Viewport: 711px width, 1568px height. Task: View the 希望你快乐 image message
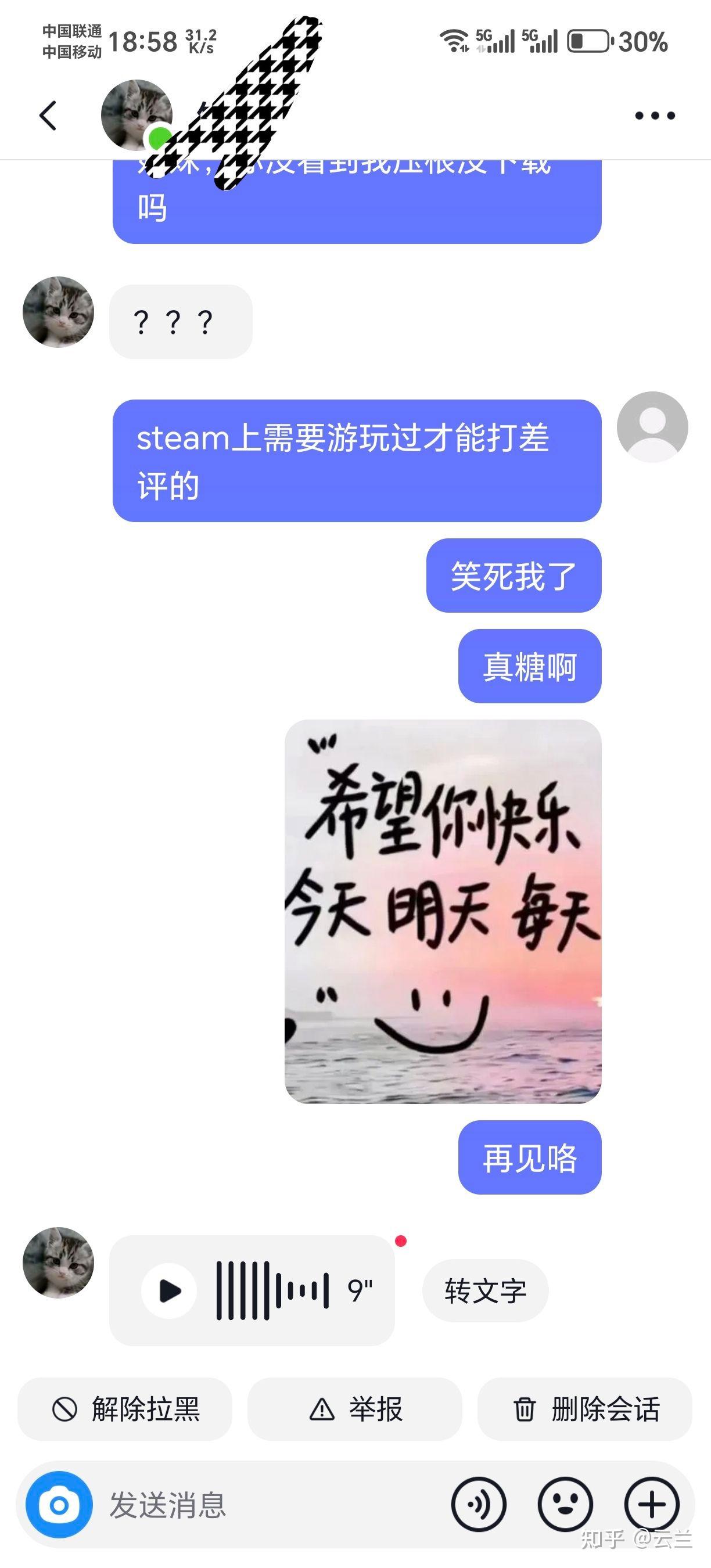(443, 911)
